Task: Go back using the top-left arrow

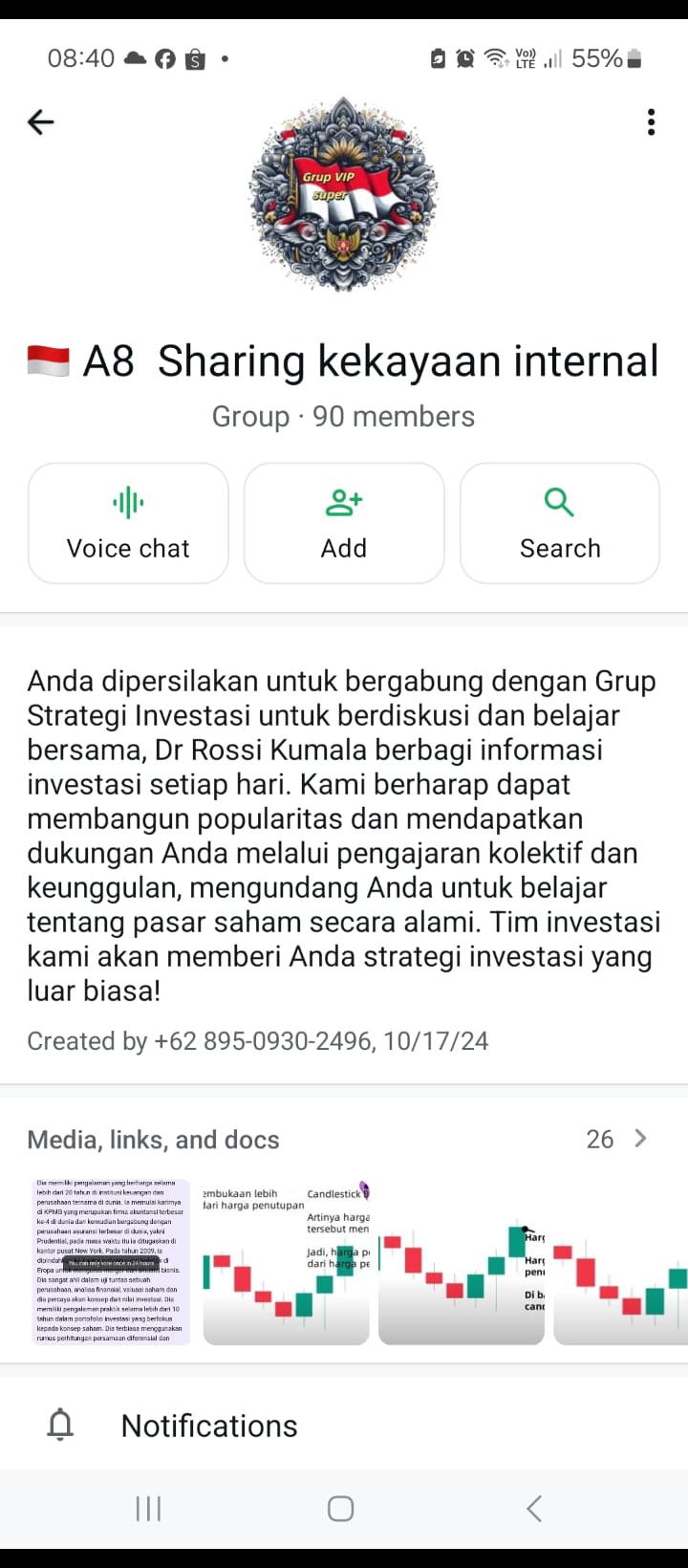Action: (41, 122)
